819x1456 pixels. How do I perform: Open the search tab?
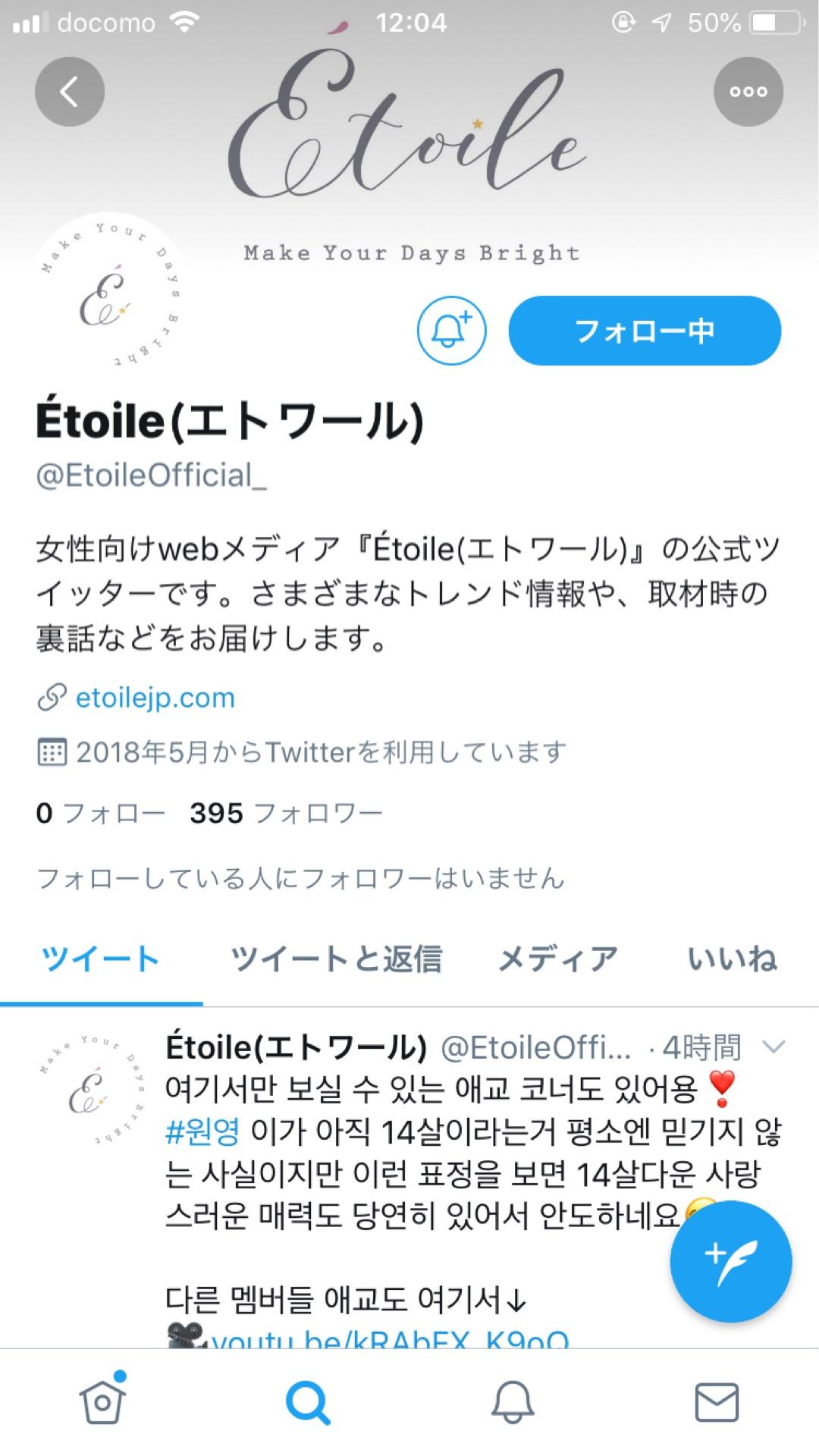click(x=307, y=1401)
